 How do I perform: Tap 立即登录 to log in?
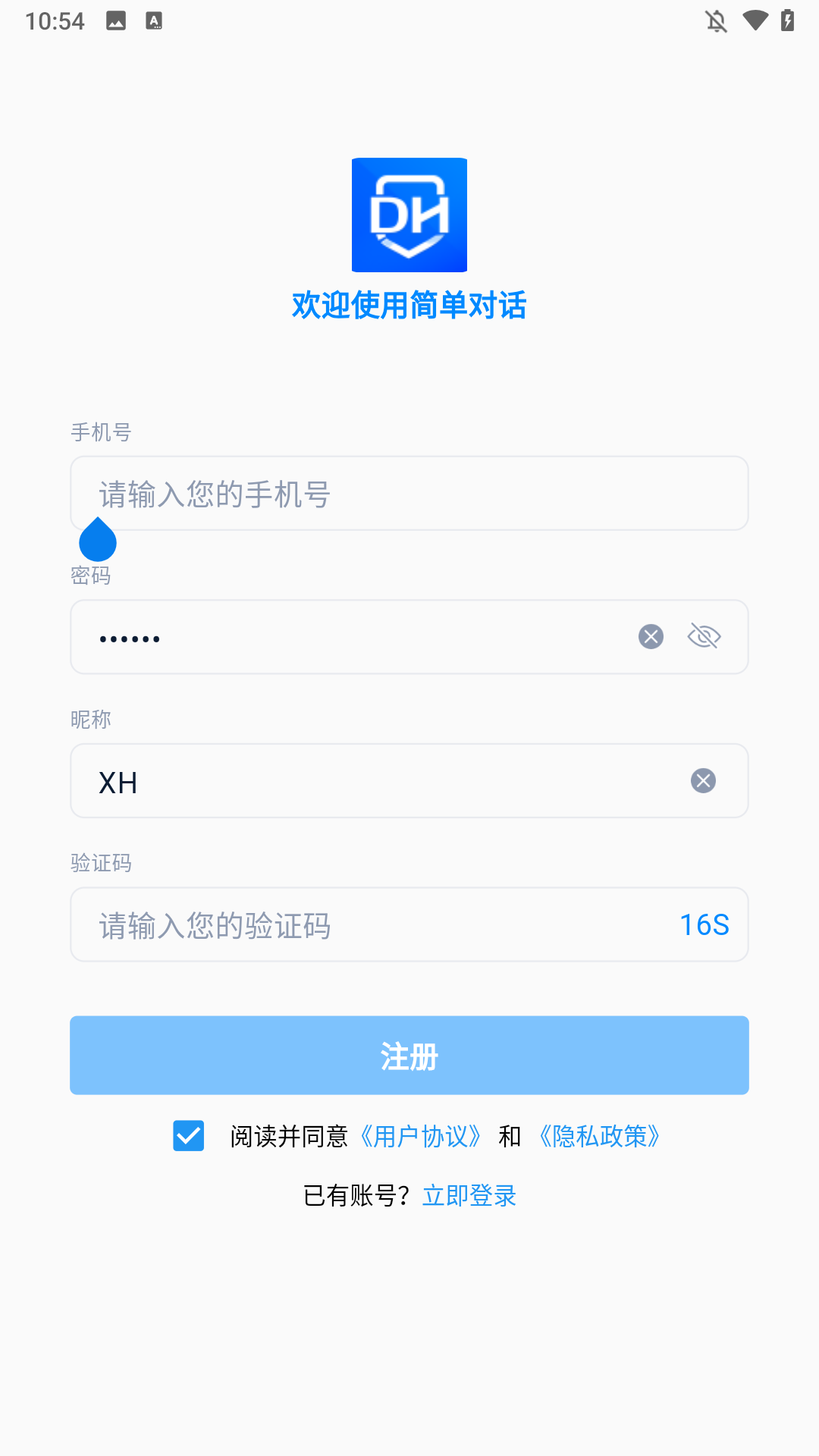pos(469,1194)
